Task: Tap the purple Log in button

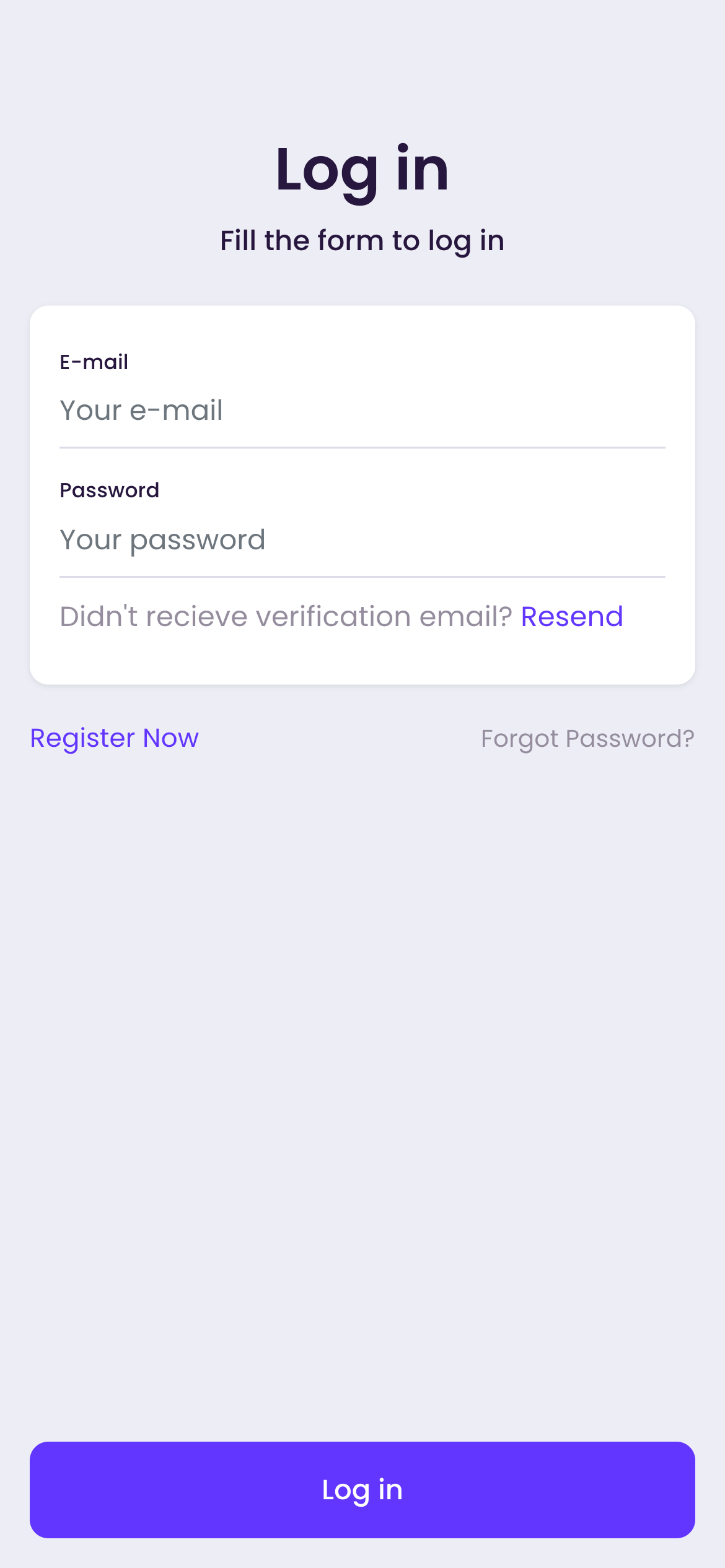Action: point(362,1489)
